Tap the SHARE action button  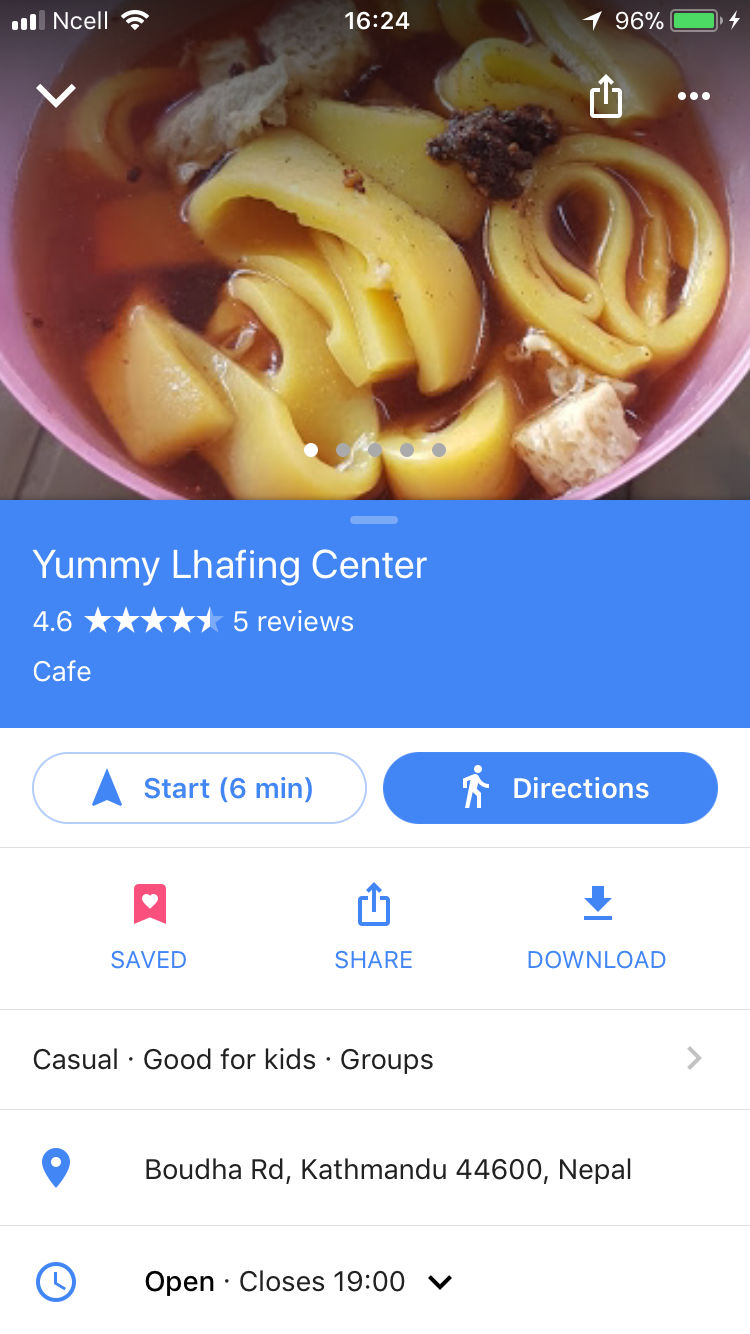coord(374,926)
